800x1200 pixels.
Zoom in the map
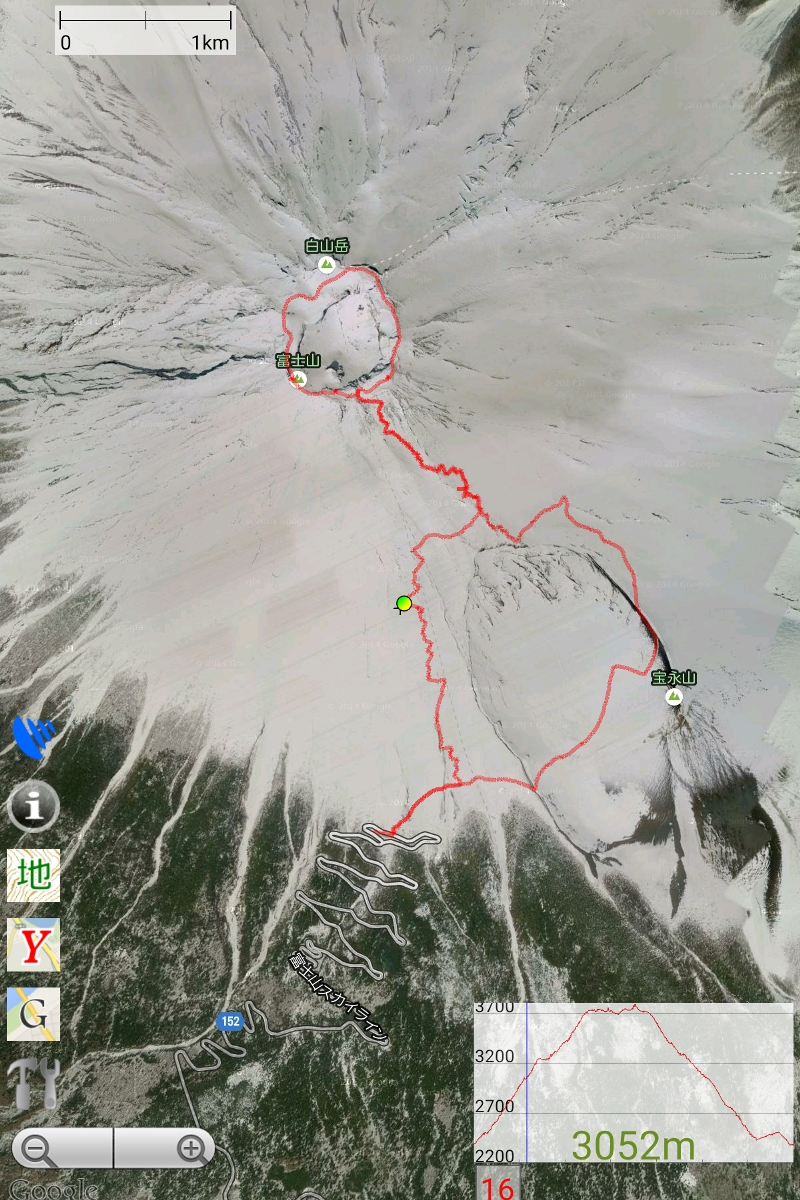pos(190,1149)
